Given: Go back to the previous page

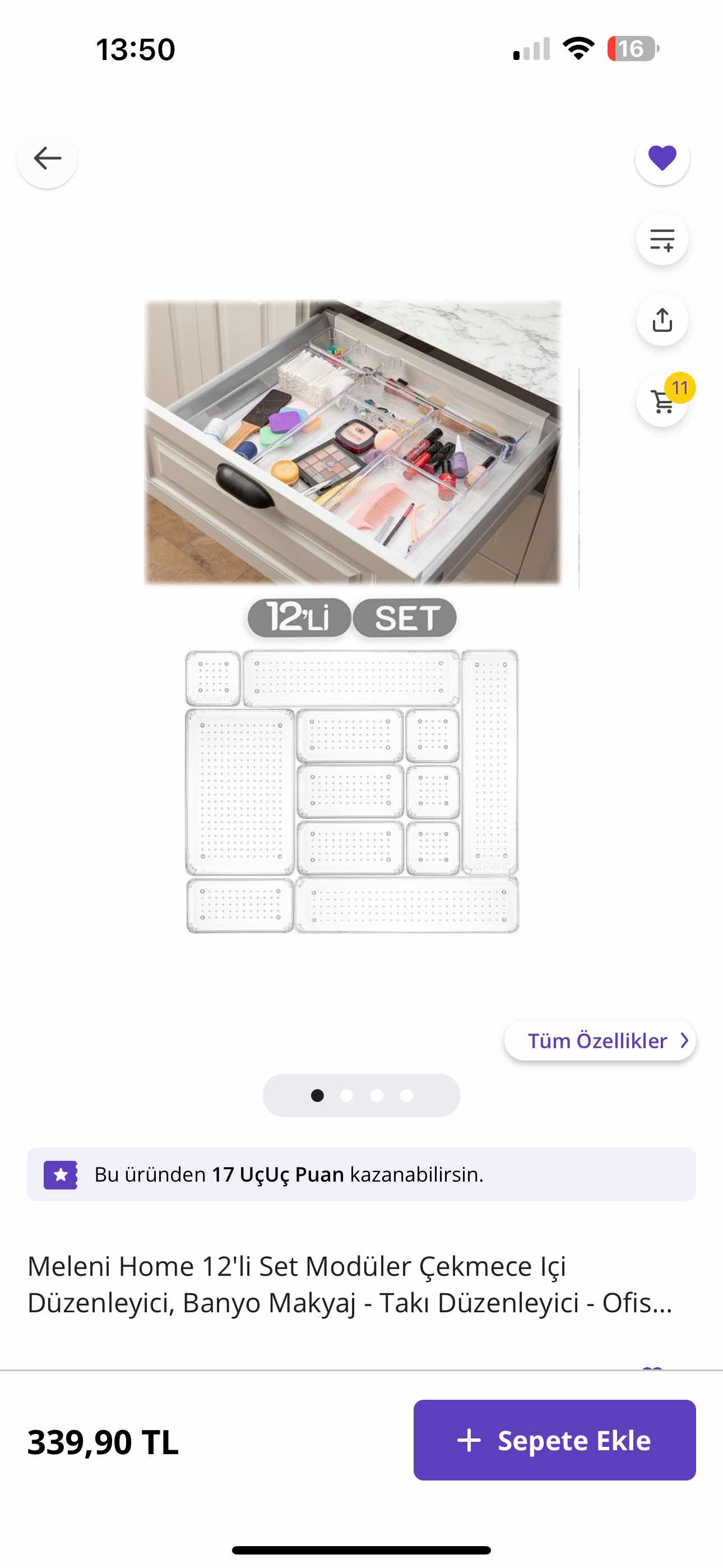Looking at the screenshot, I should tap(47, 158).
